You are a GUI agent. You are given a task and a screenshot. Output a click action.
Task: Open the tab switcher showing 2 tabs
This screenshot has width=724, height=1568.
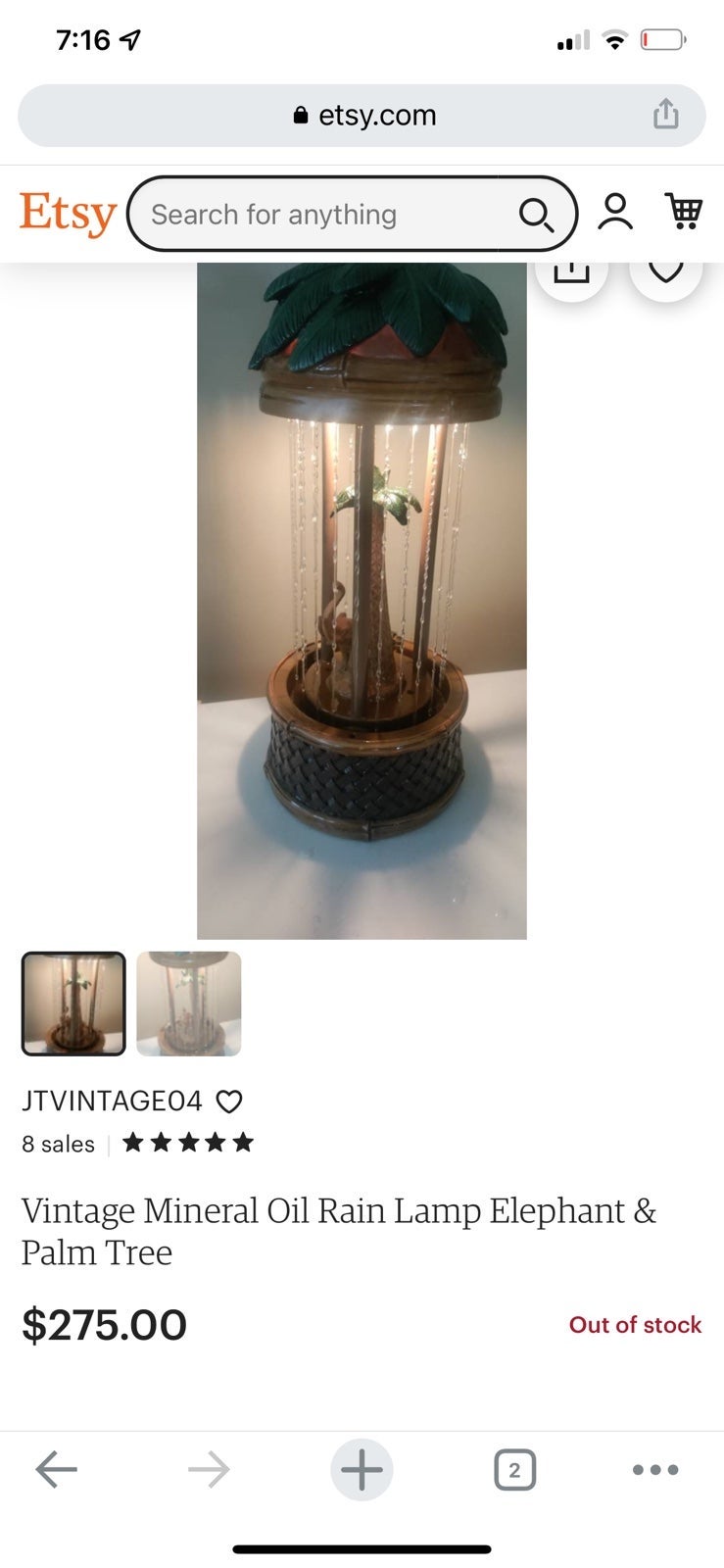tap(514, 1469)
